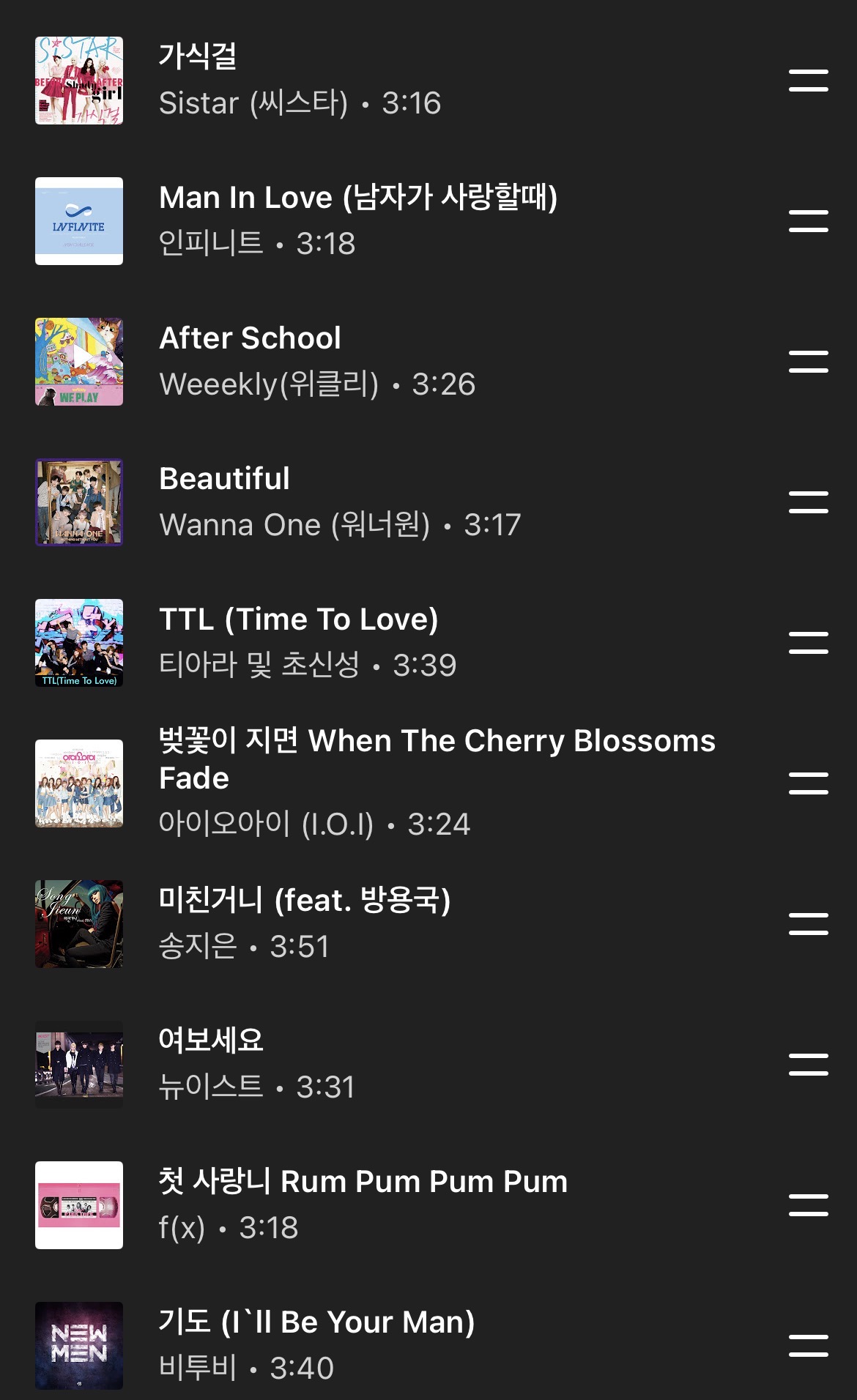Tap reorder handle next to Beautiful

pyautogui.click(x=809, y=502)
